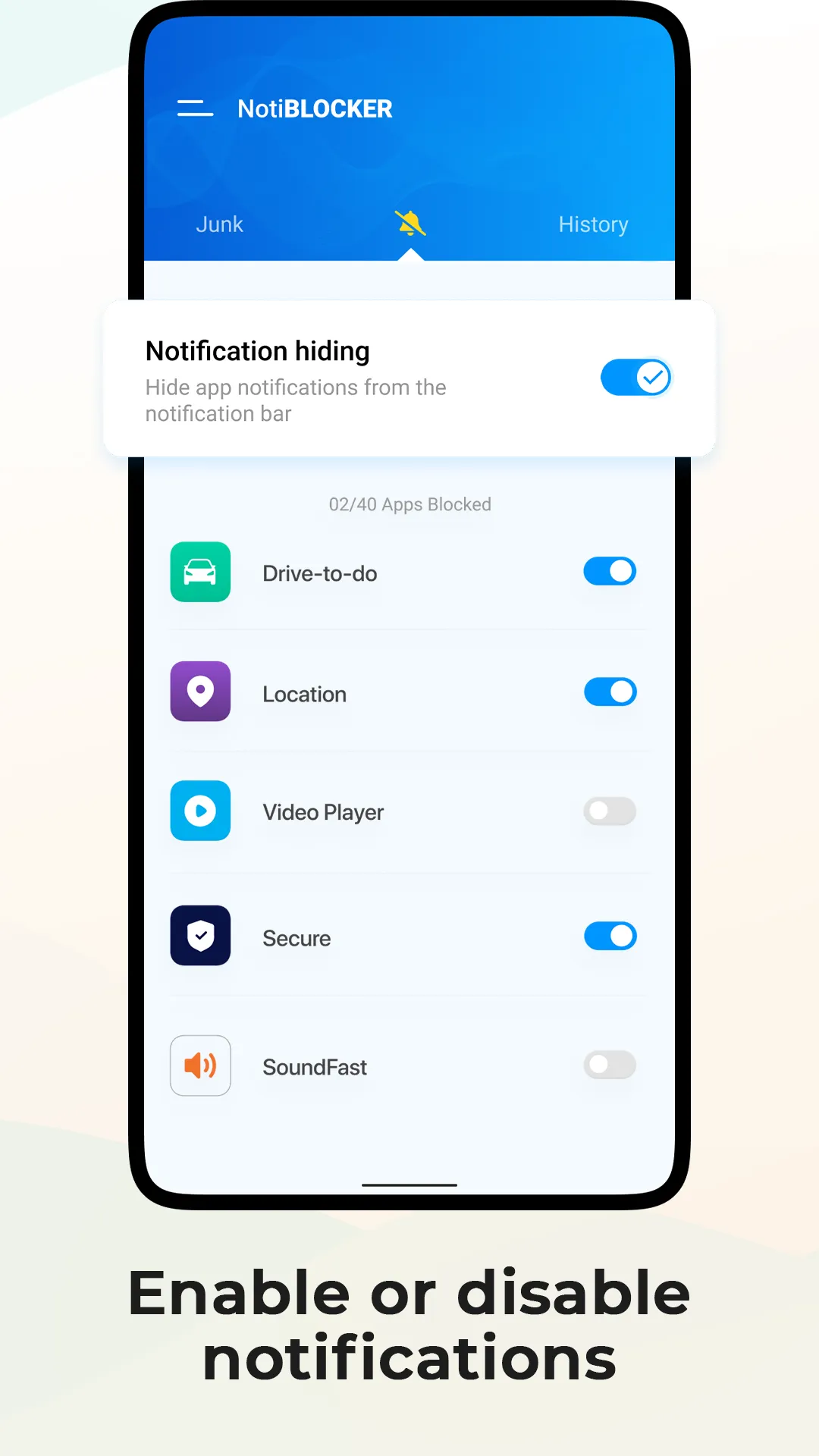Click the purple Location pin icon

(x=200, y=692)
